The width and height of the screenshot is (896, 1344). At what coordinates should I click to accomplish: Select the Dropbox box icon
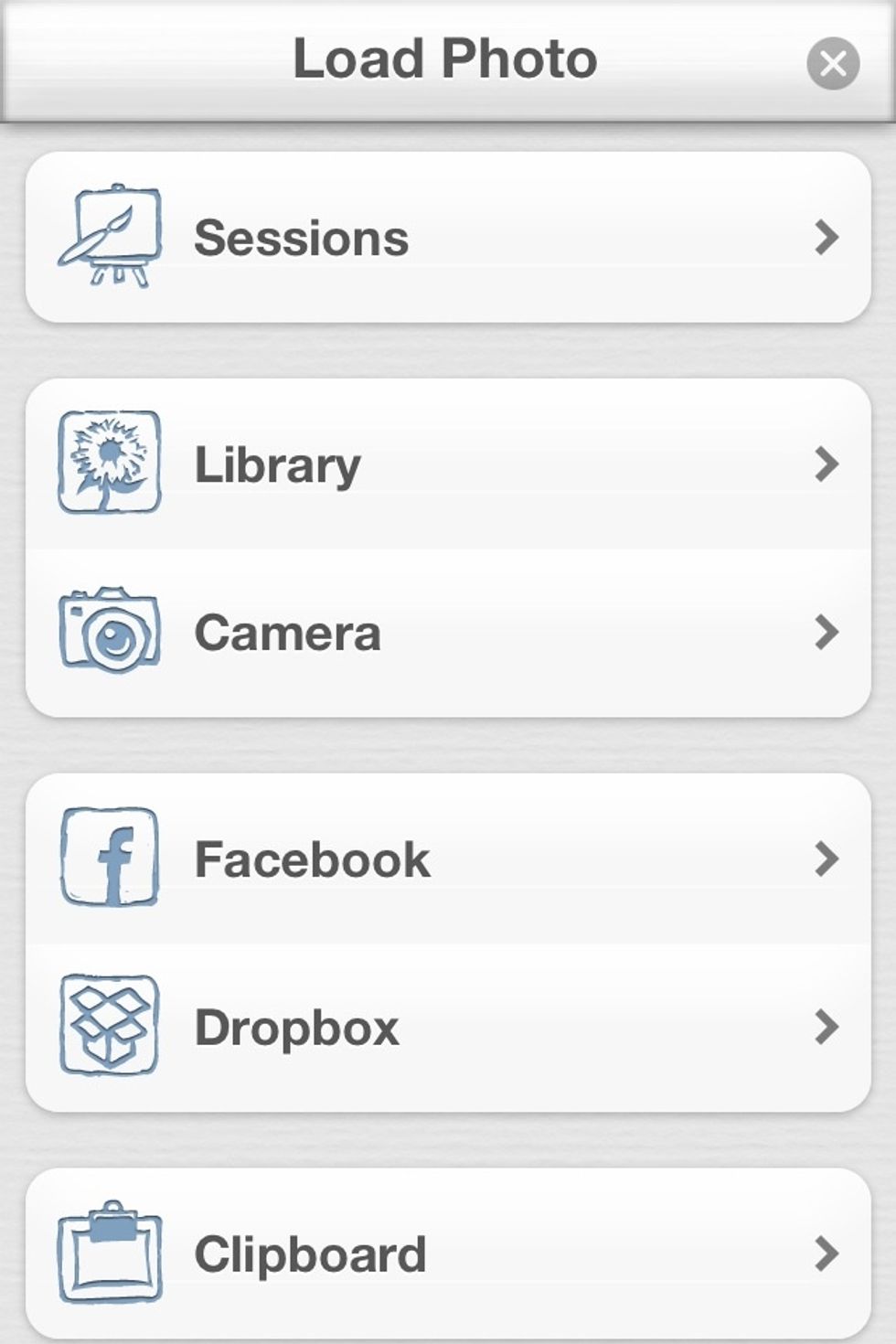[x=110, y=1027]
